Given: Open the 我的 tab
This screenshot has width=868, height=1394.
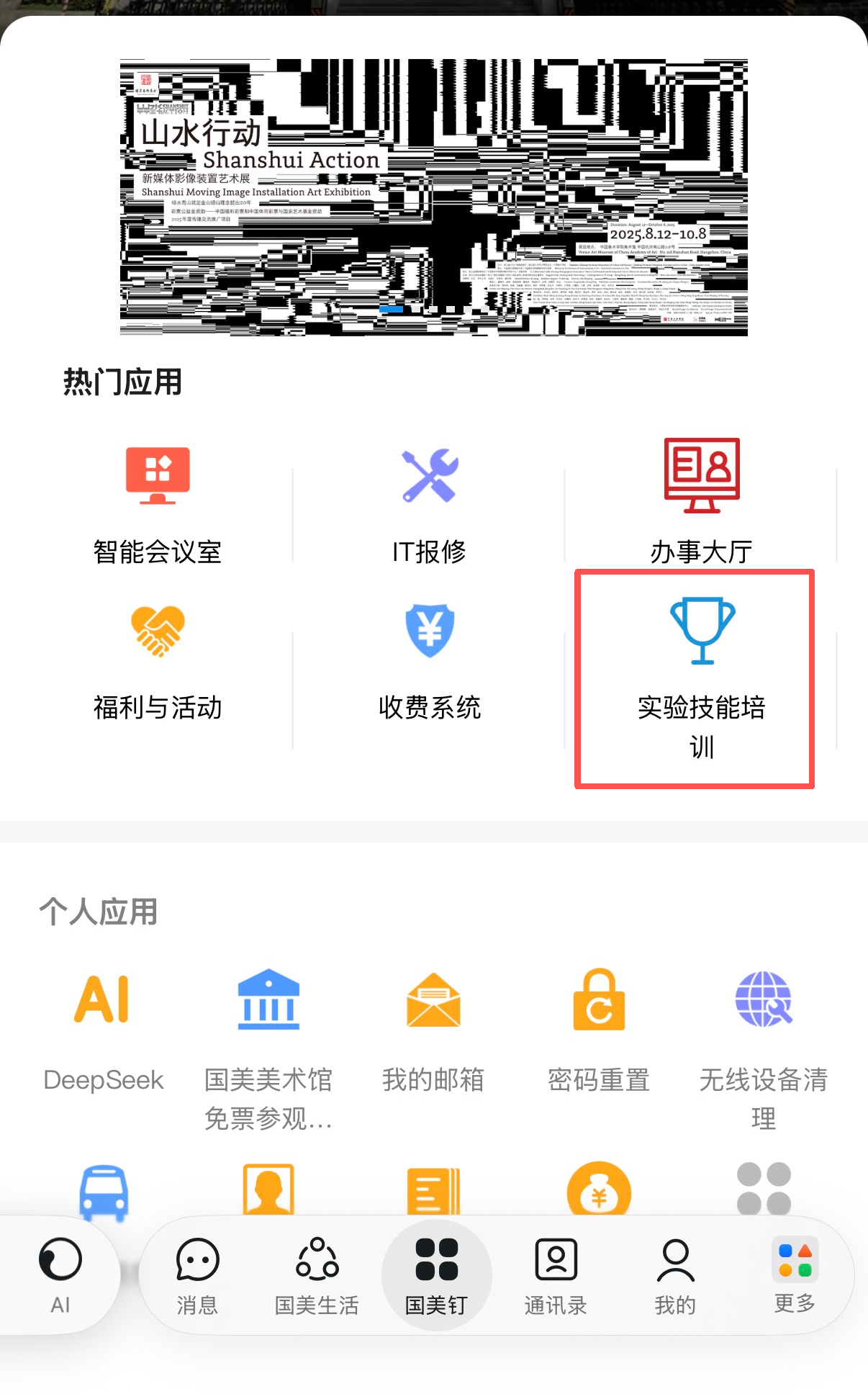Looking at the screenshot, I should (x=675, y=1276).
